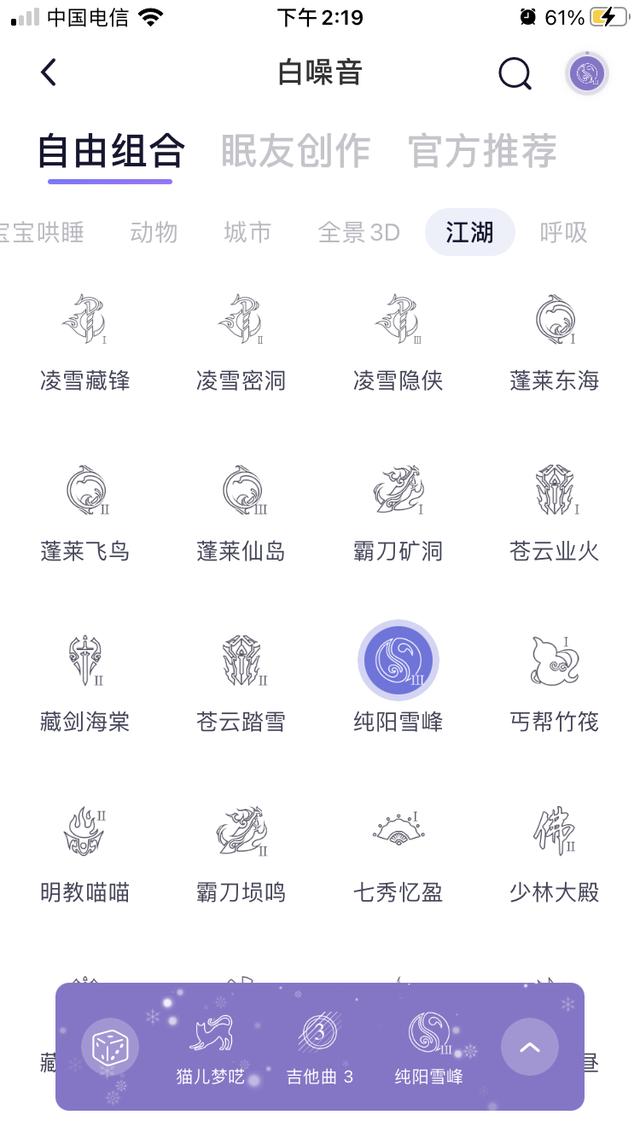Select the 动物 category chip
The height and width of the screenshot is (1138, 640).
click(x=153, y=232)
